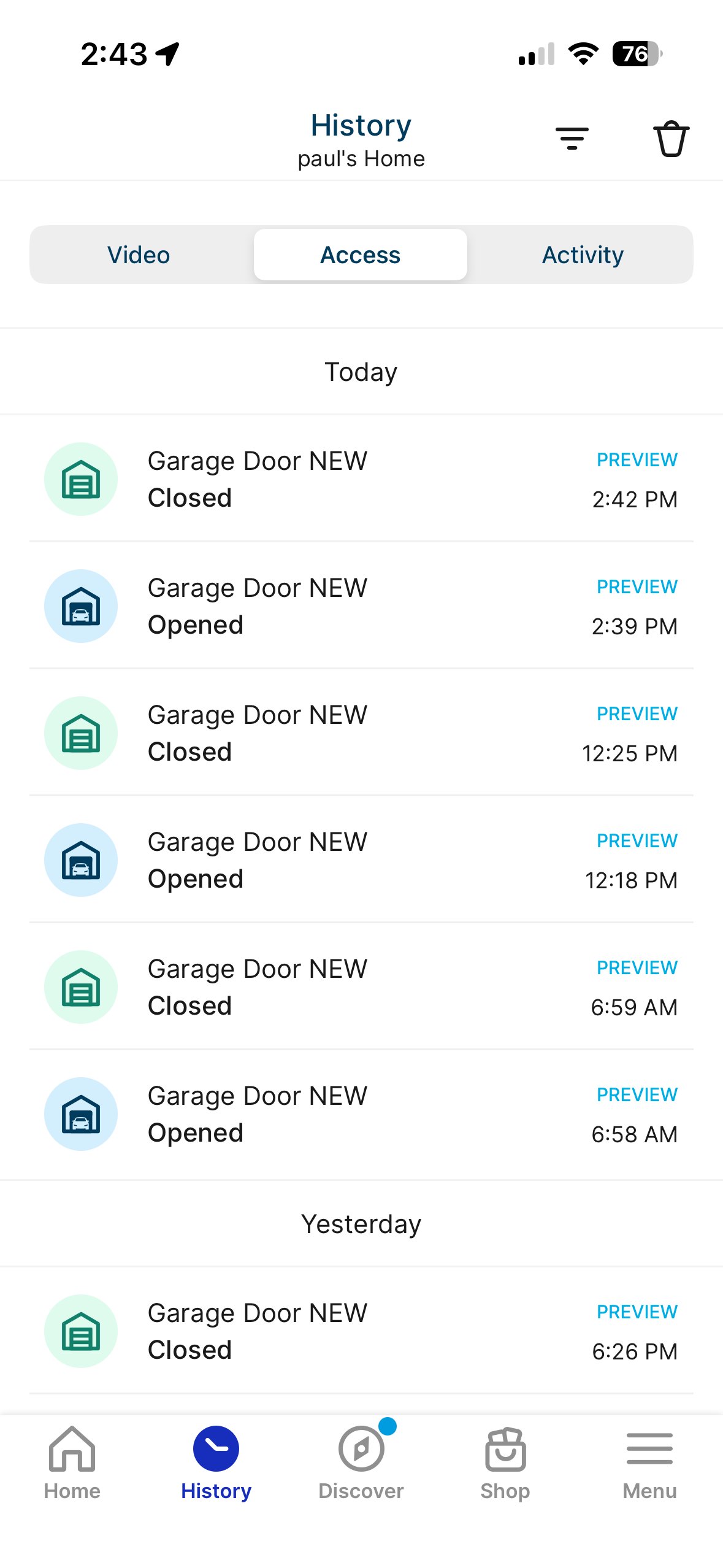723x1568 pixels.
Task: Click the trash icon to delete history
Action: pyautogui.click(x=671, y=138)
